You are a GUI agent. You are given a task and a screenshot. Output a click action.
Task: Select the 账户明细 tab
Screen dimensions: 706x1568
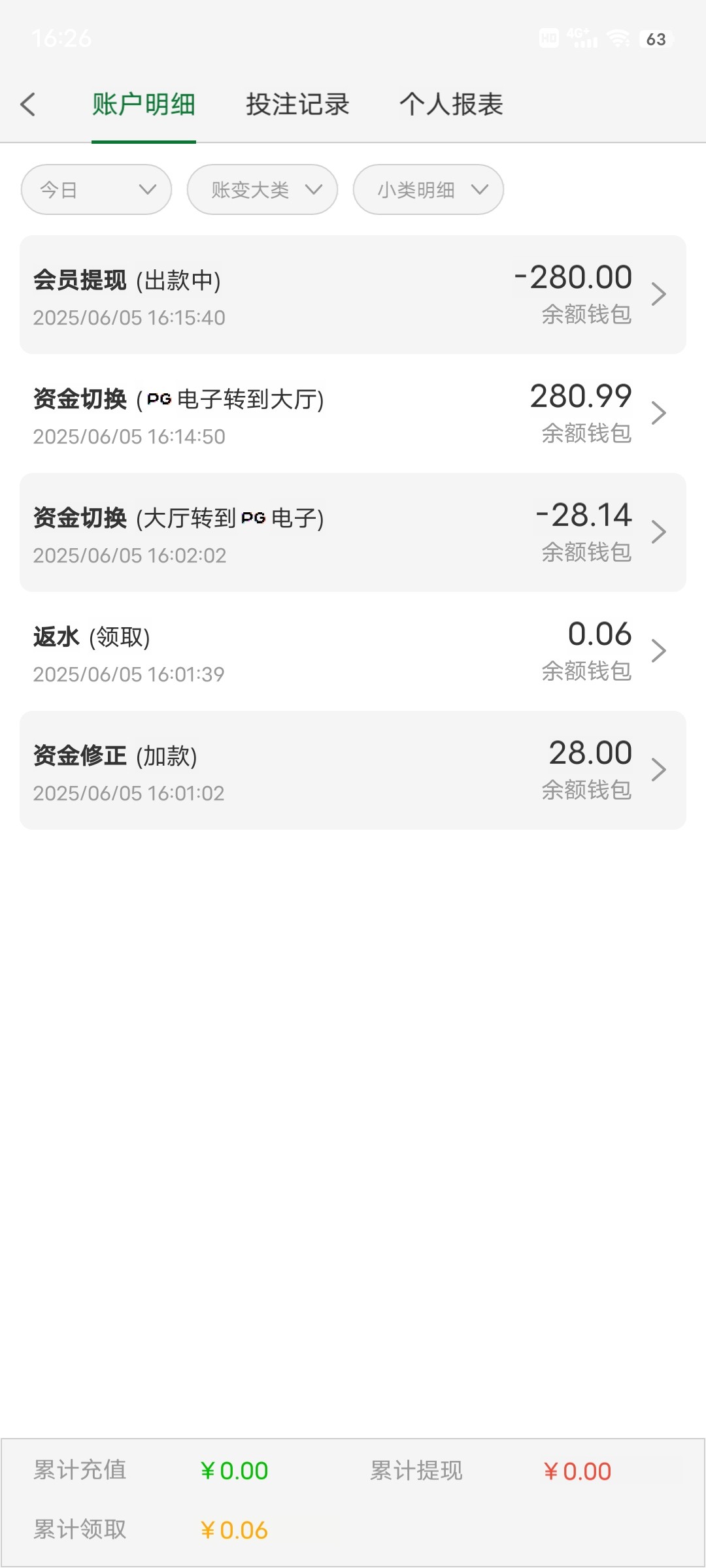[x=144, y=105]
